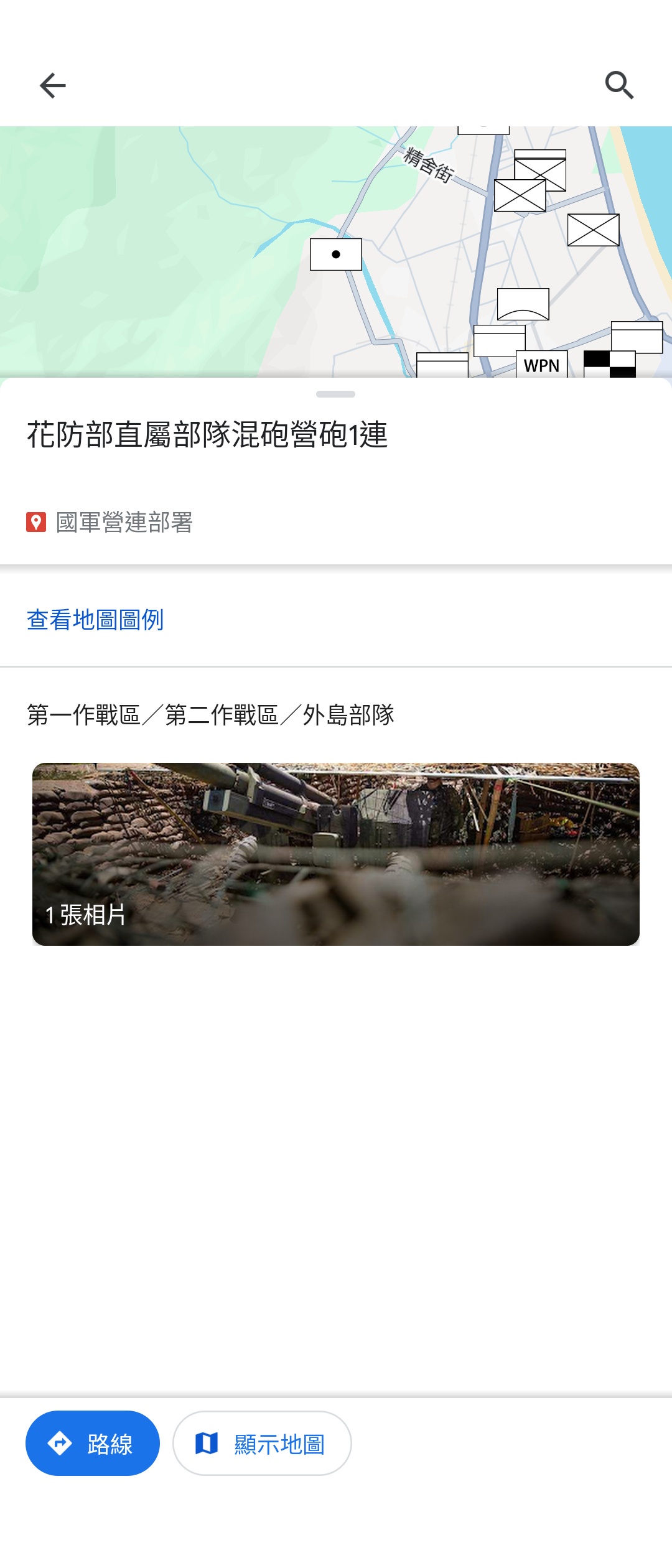Tap the 顯示地圖 button
This screenshot has height=1568, width=672.
pos(262,1443)
